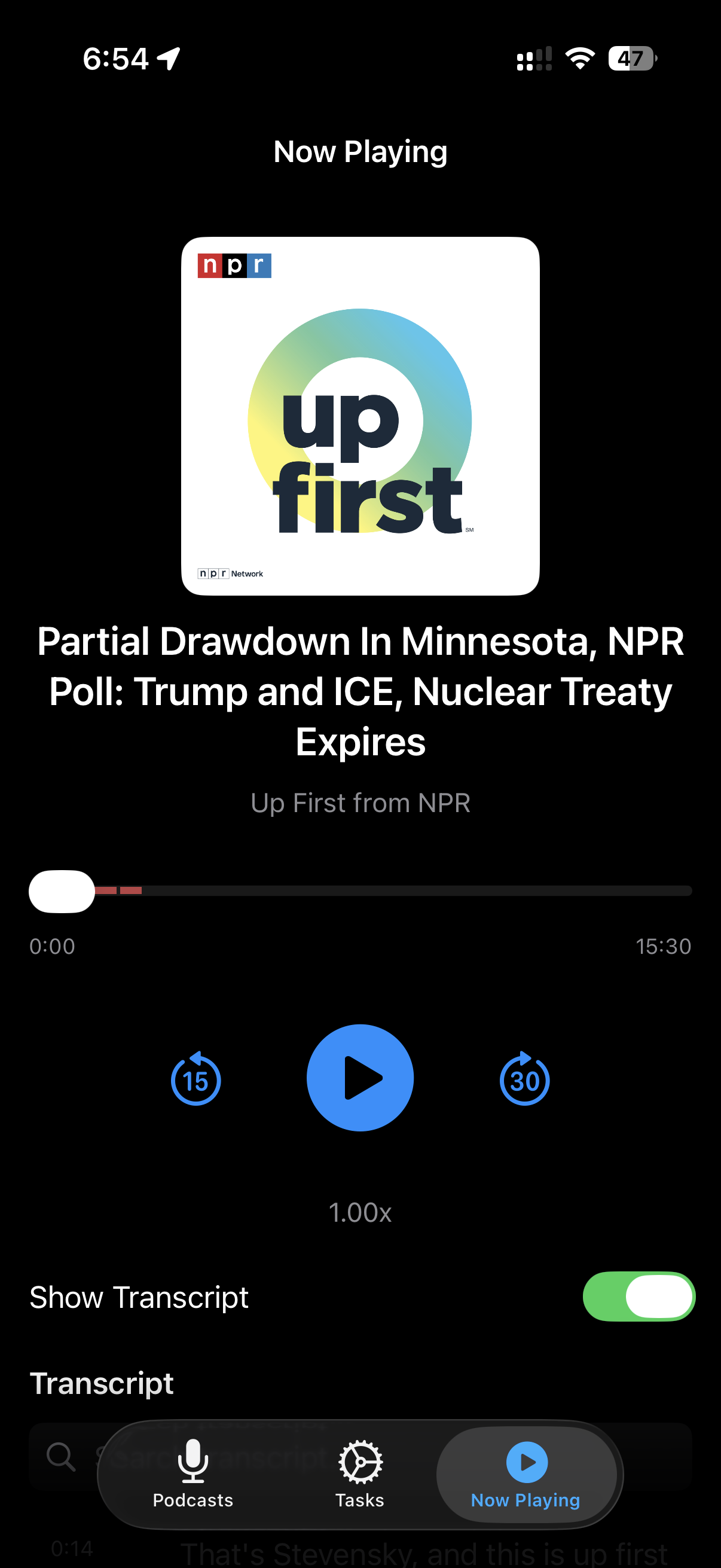
Task: Select the episode title text
Action: [360, 691]
